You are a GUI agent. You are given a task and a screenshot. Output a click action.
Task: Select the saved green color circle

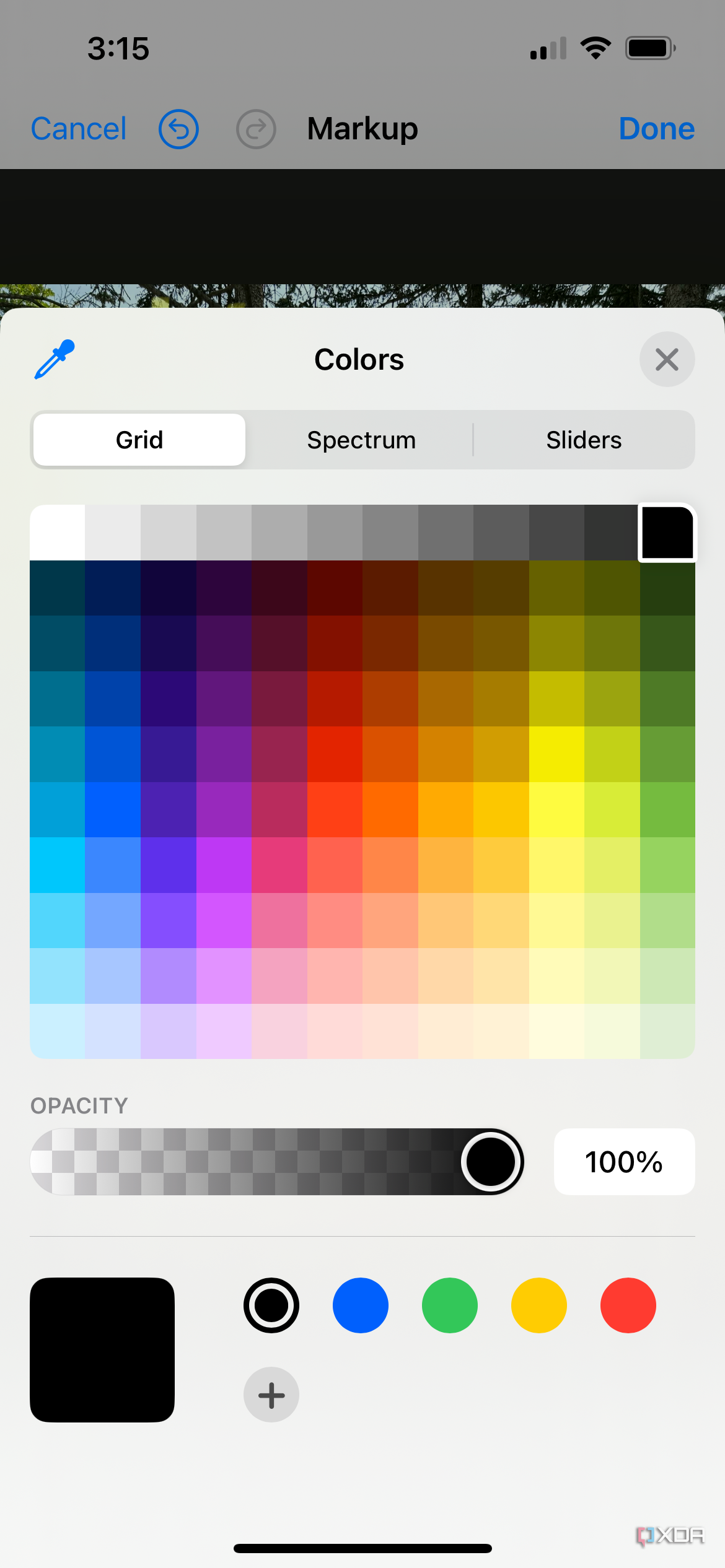coord(449,1305)
